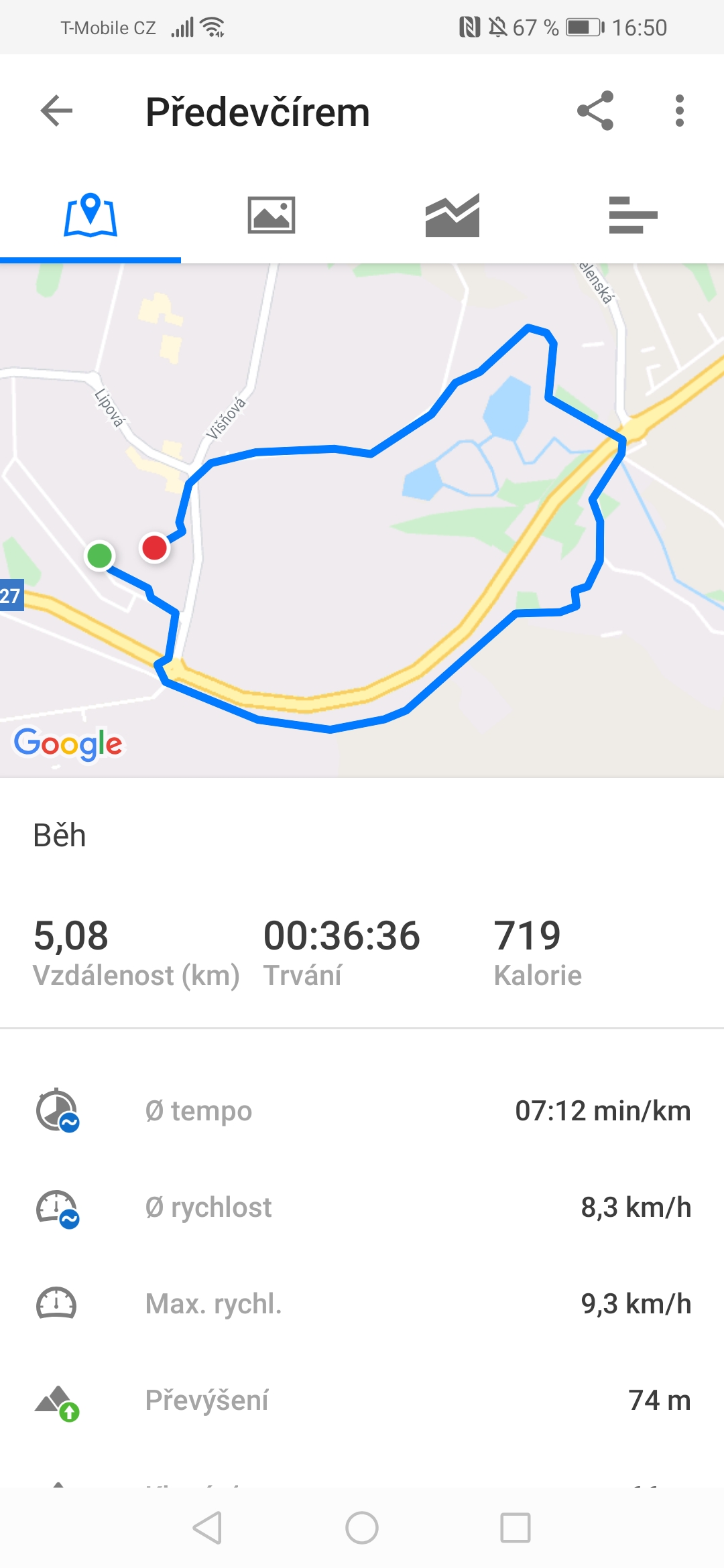Go back using the top-left arrow
Image resolution: width=724 pixels, height=1568 pixels.
click(x=56, y=111)
